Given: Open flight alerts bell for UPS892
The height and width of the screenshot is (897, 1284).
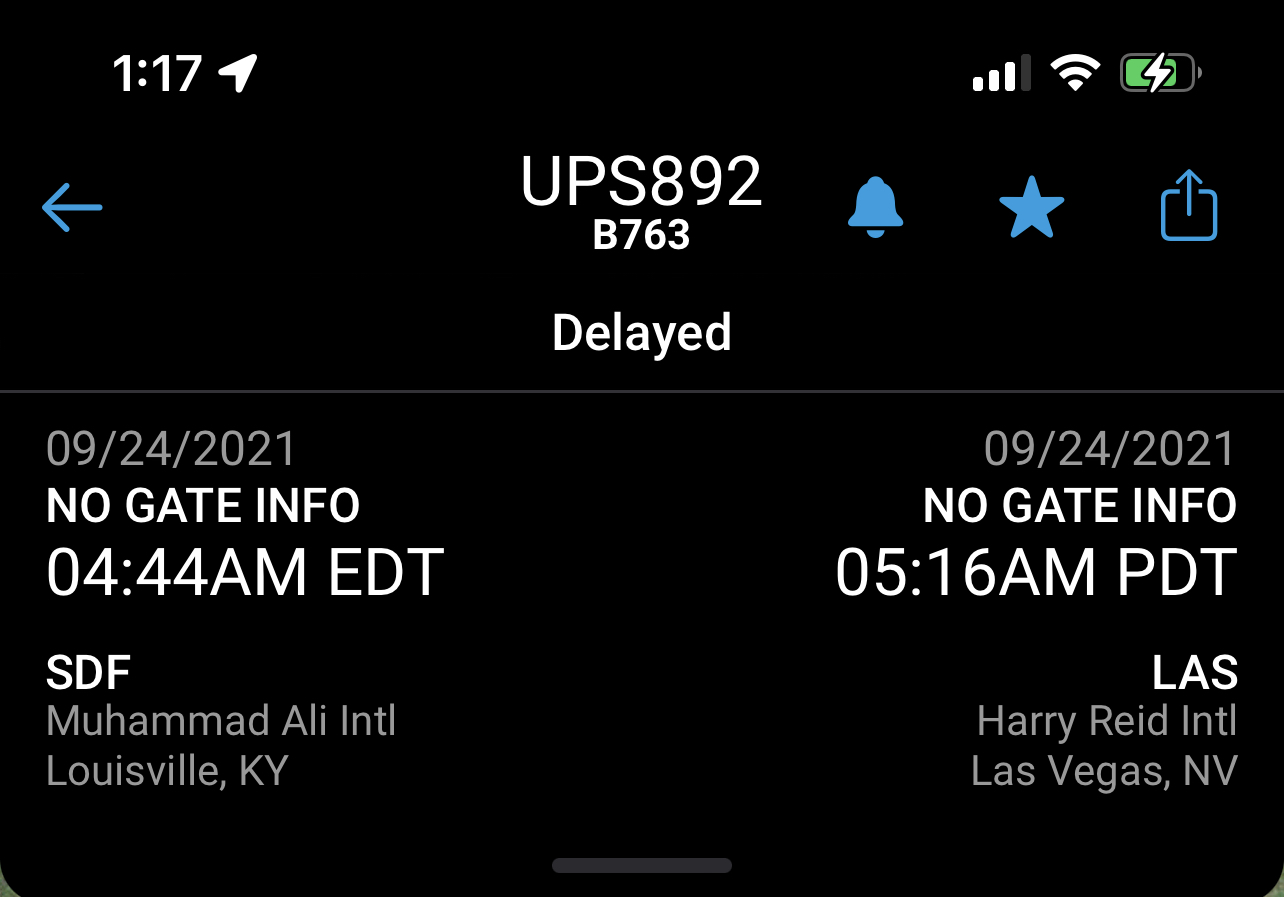Looking at the screenshot, I should (x=875, y=207).
